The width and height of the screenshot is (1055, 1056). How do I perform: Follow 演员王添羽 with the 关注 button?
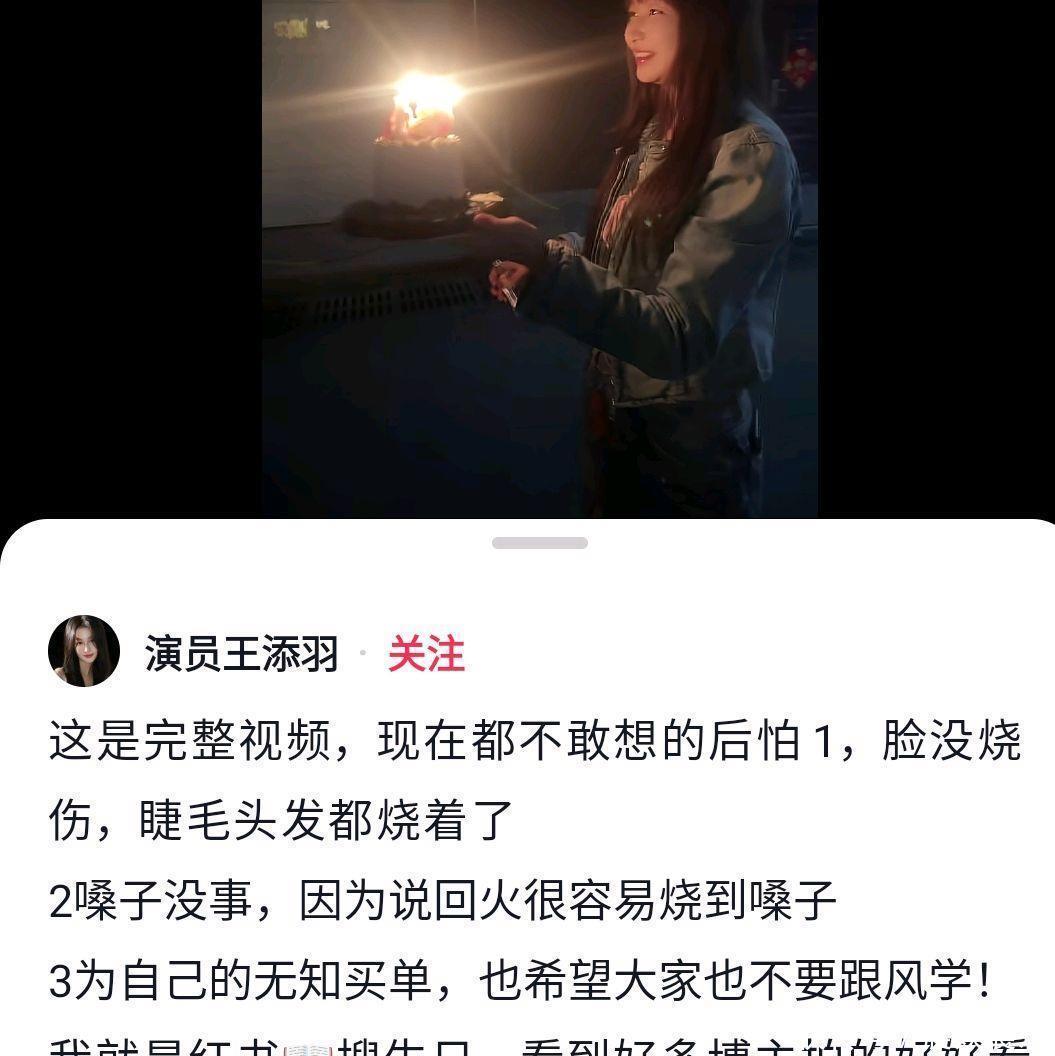click(426, 655)
